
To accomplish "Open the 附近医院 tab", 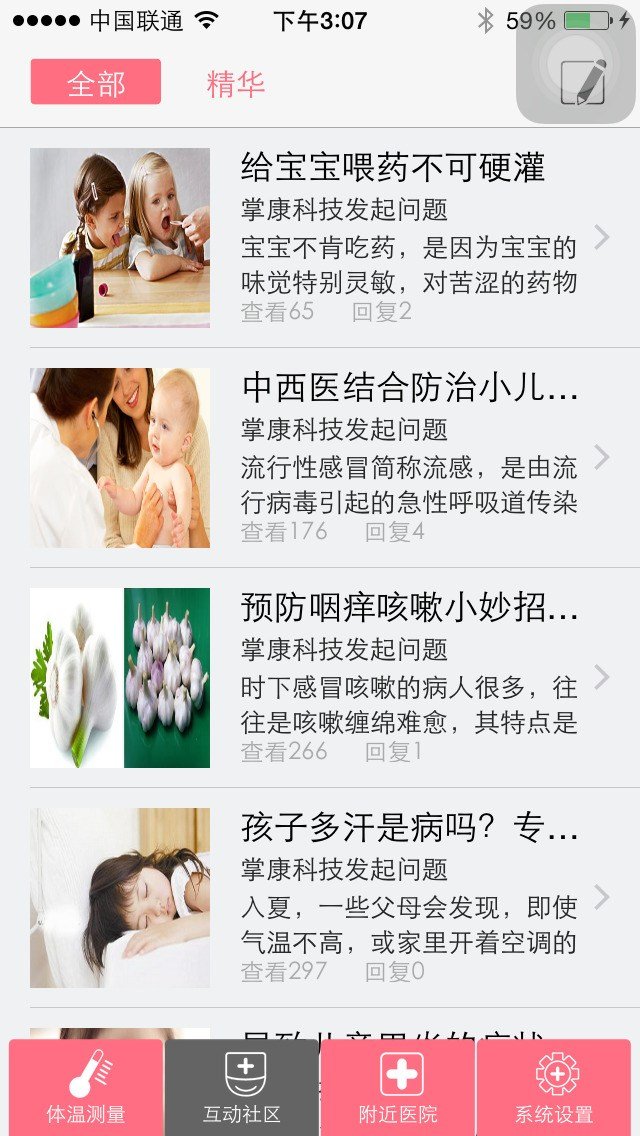I will (x=398, y=1088).
